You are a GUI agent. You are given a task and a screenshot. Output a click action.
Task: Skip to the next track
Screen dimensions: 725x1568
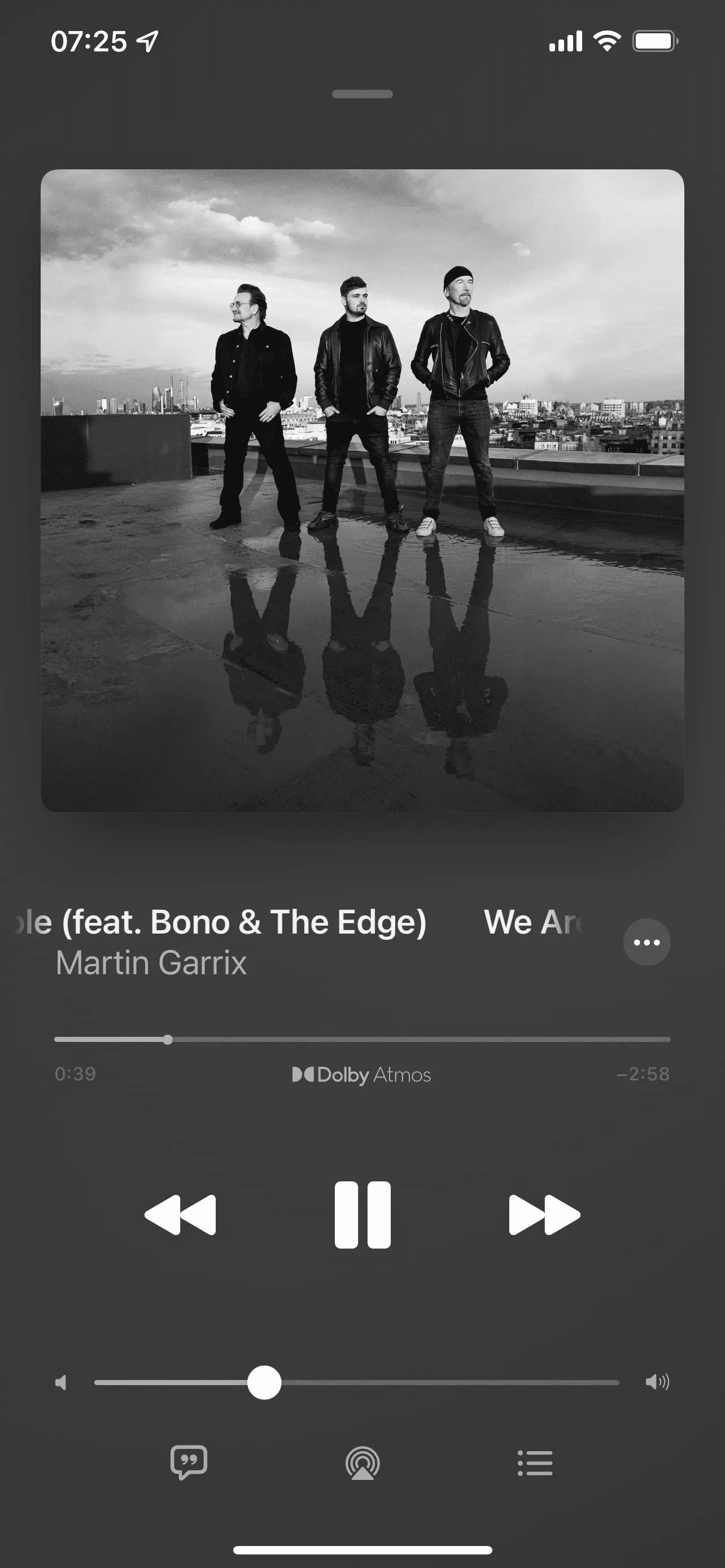click(544, 1214)
